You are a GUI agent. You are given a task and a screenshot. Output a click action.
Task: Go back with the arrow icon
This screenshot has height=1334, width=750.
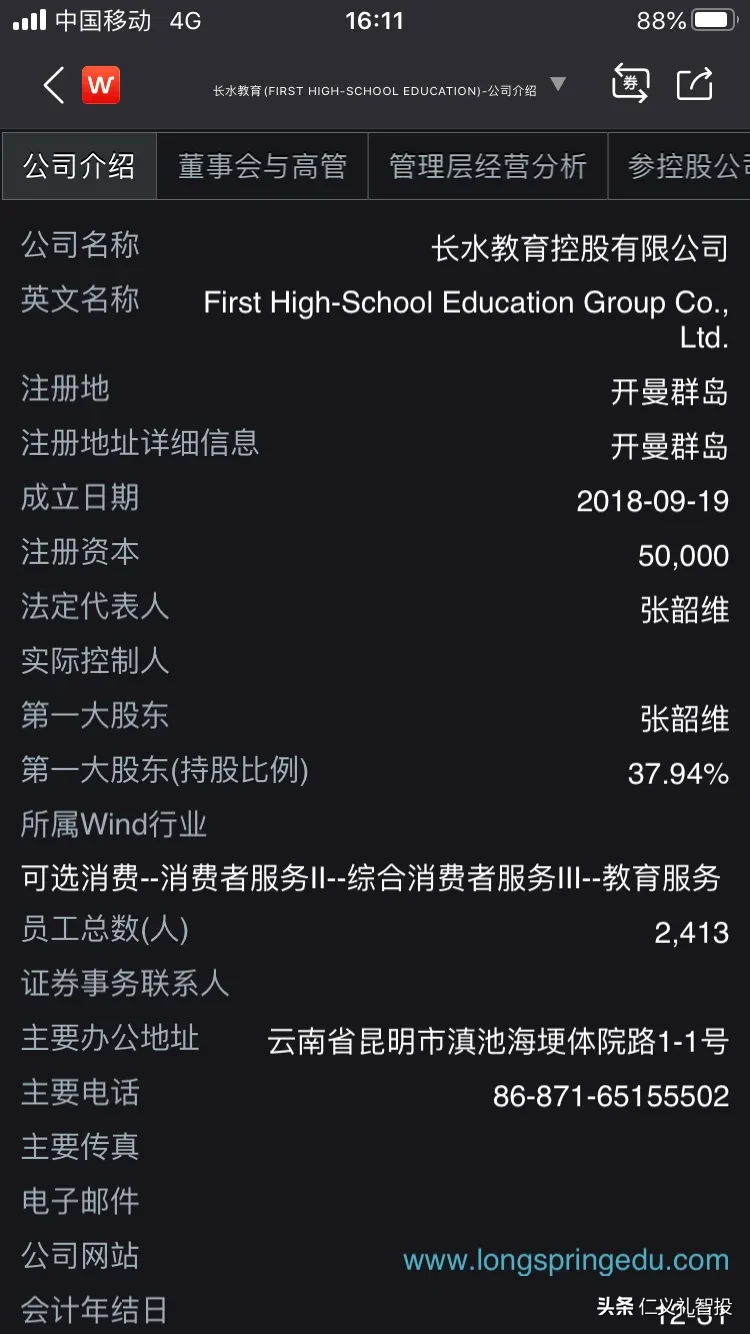coord(54,85)
